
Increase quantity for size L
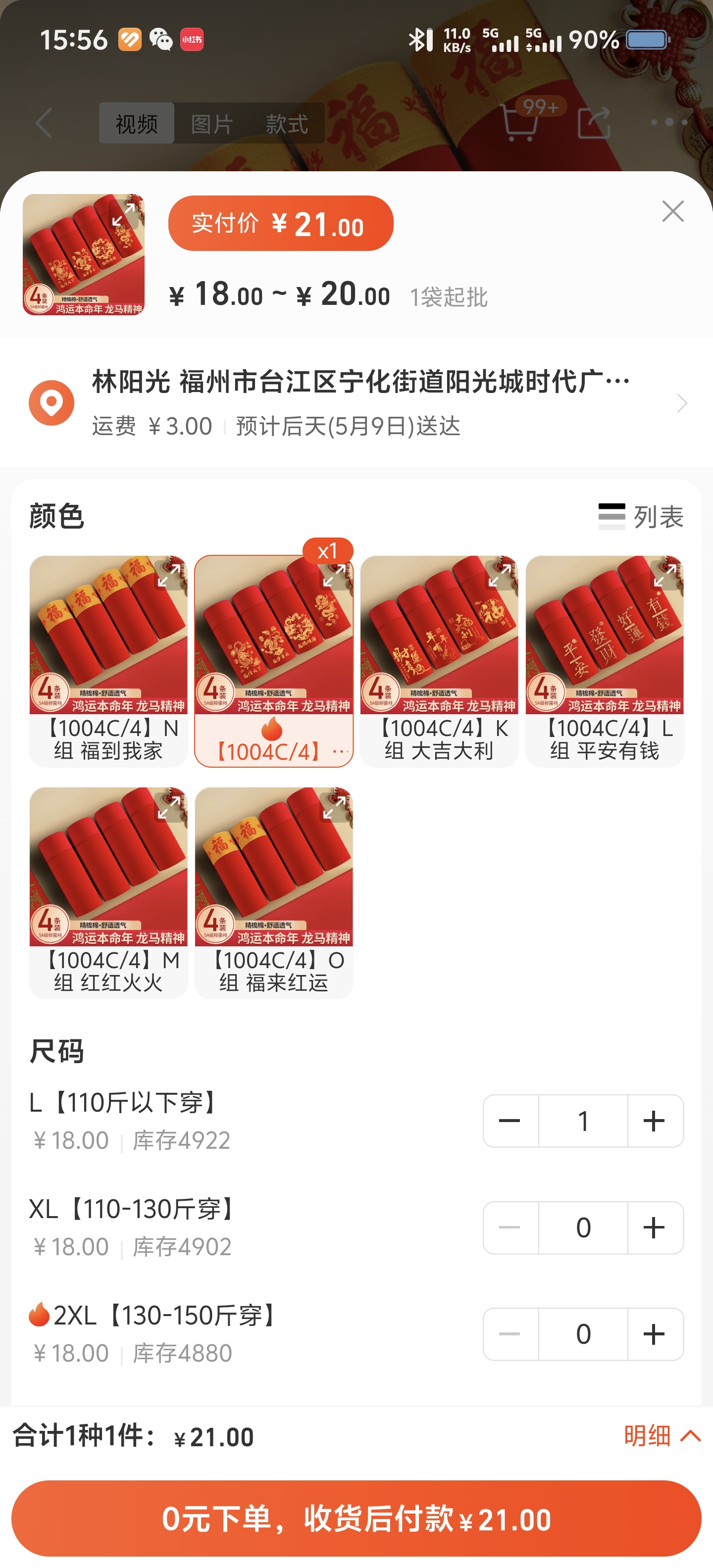click(x=655, y=1121)
